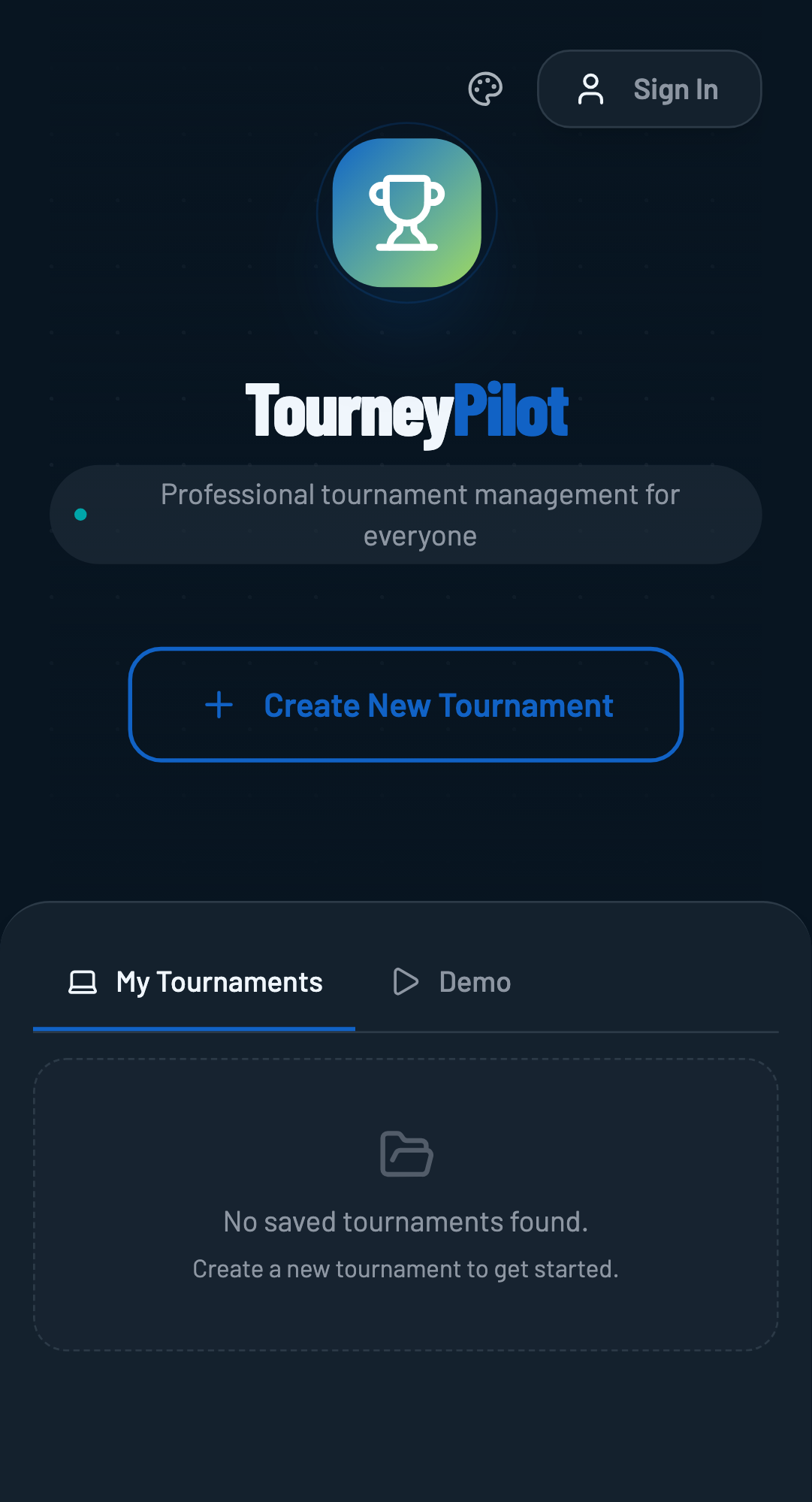812x1502 pixels.
Task: Click the active tab underline indicator
Action: point(194,1031)
